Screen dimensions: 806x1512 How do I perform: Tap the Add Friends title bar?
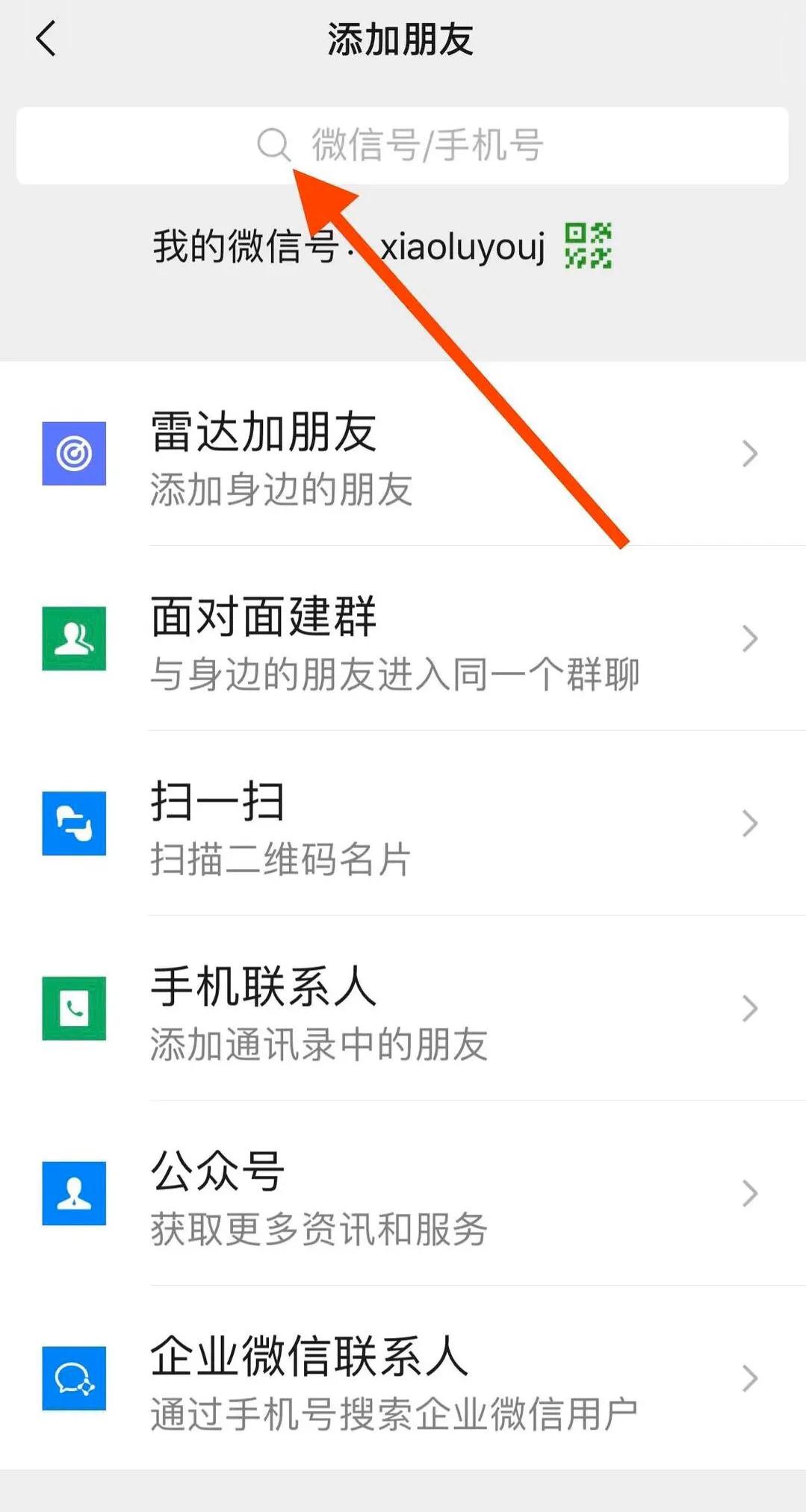click(x=403, y=40)
